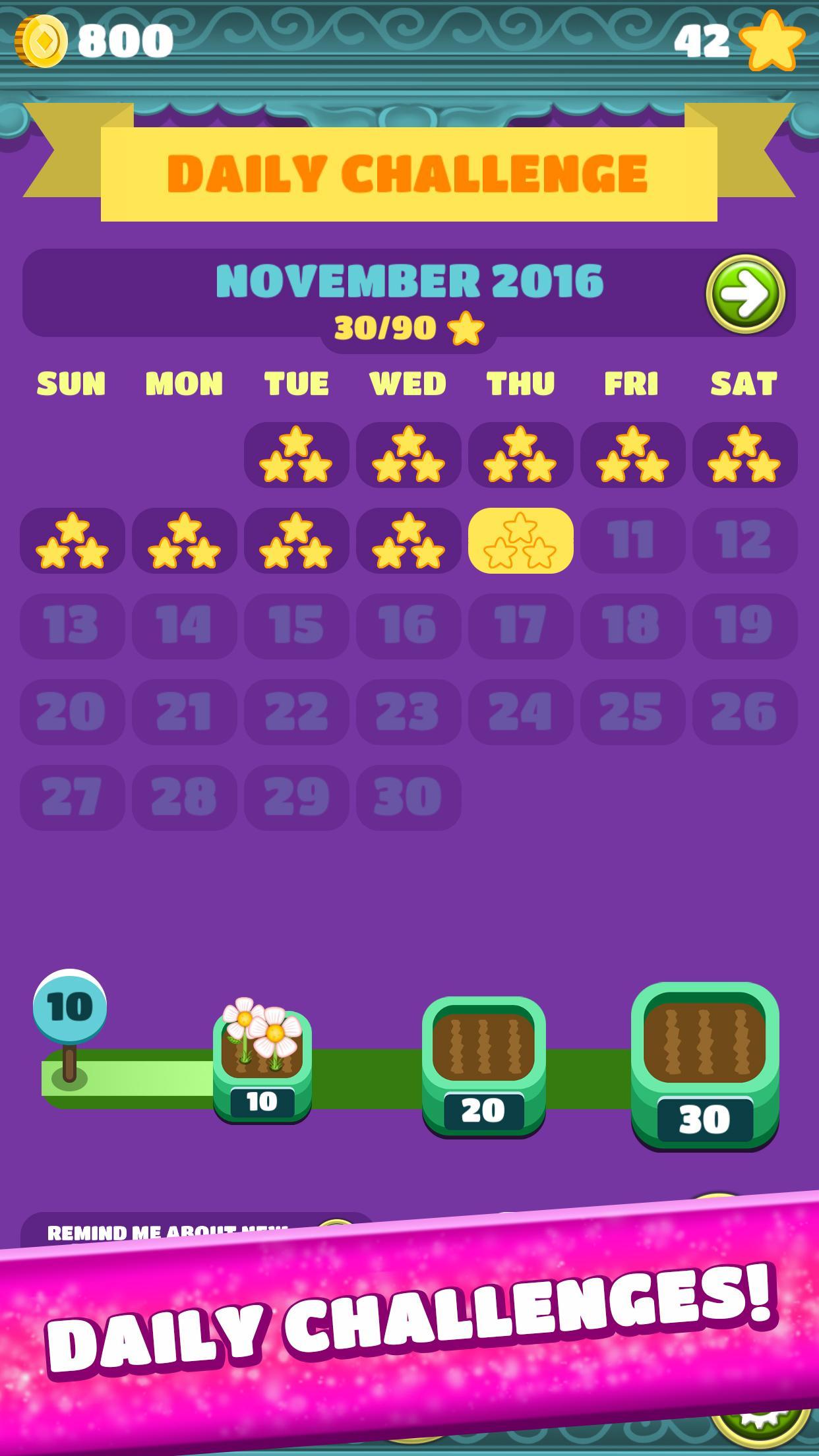Tap the soil pot reward labeled 20

click(x=483, y=1066)
